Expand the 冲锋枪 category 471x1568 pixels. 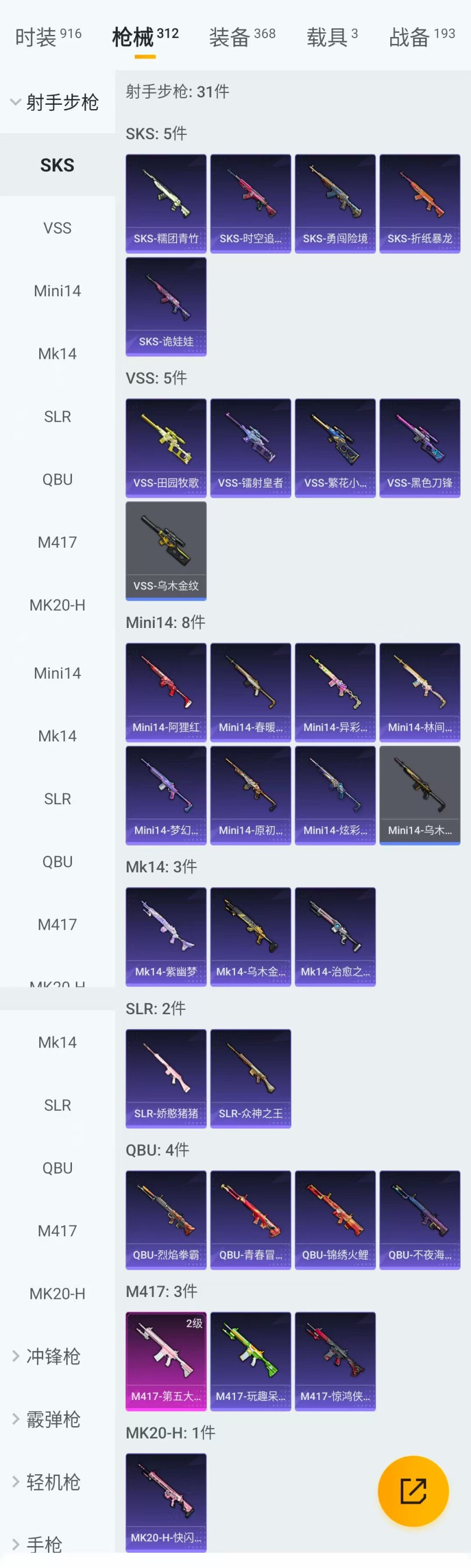tap(52, 1356)
